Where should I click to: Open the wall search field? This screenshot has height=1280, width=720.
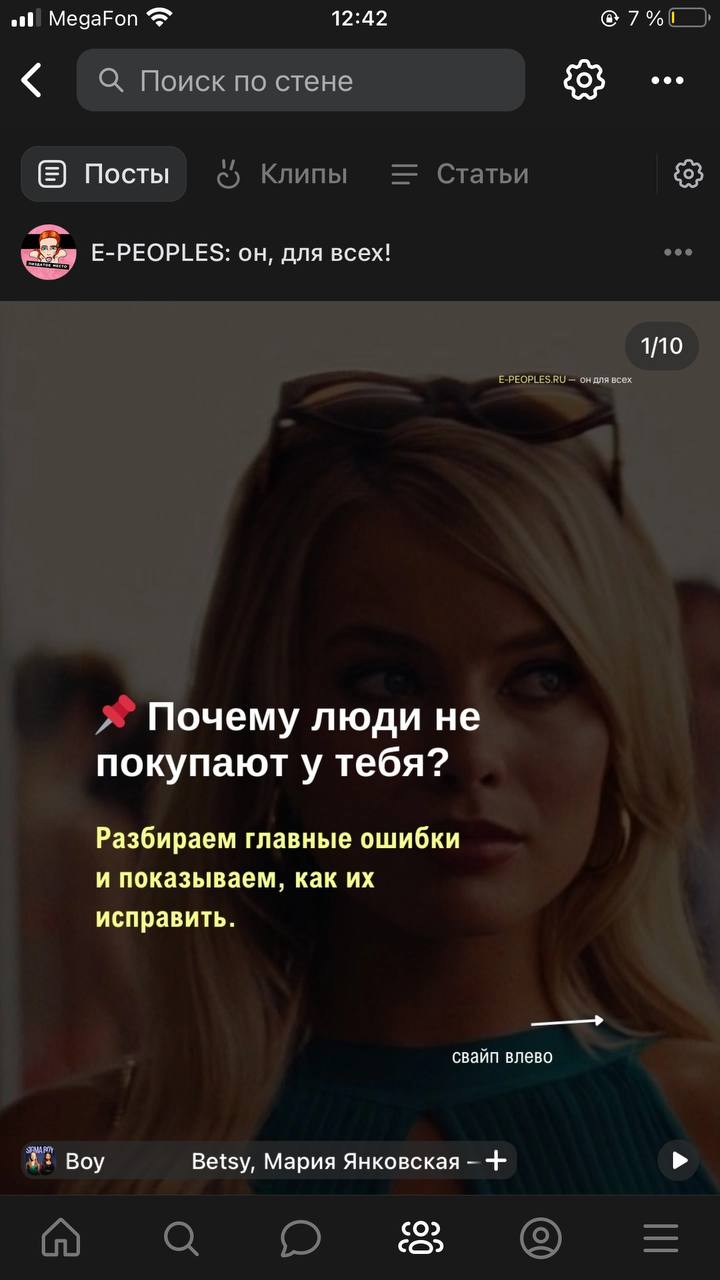tap(300, 80)
